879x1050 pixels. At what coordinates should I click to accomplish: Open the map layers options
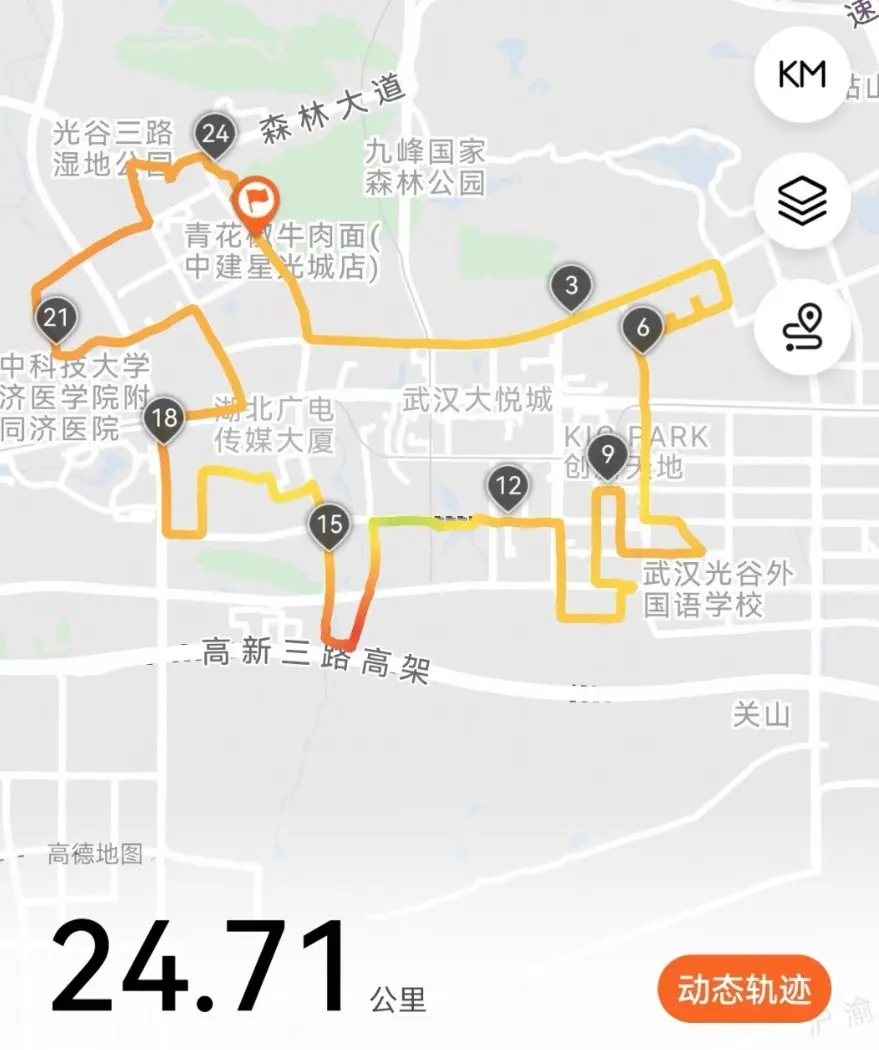coord(802,201)
